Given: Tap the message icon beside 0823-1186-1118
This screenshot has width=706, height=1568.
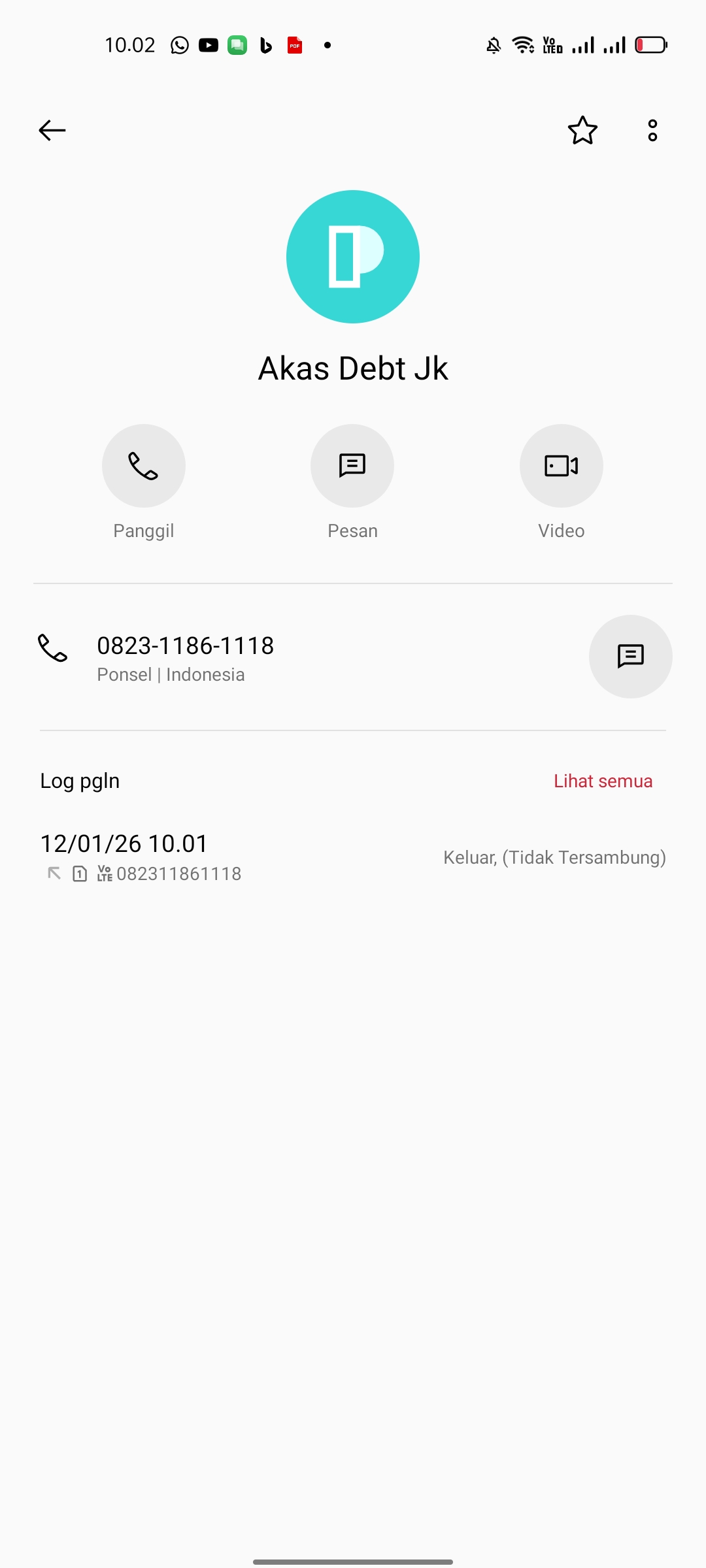Looking at the screenshot, I should 630,656.
